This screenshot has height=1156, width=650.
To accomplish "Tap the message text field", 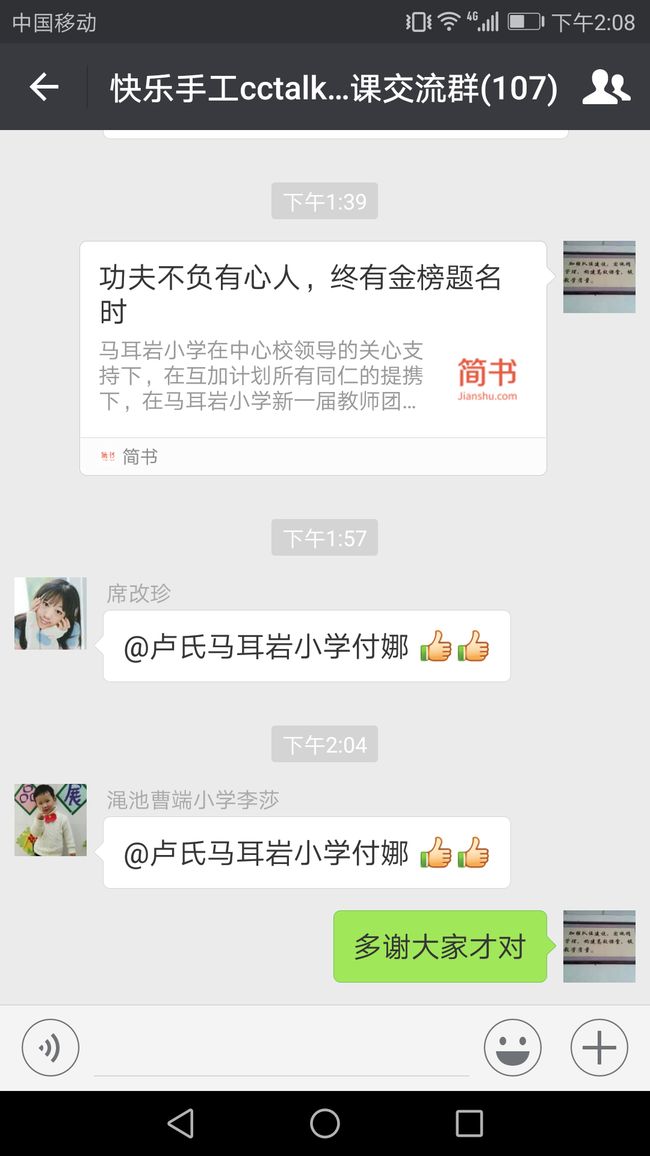I will (x=282, y=1048).
